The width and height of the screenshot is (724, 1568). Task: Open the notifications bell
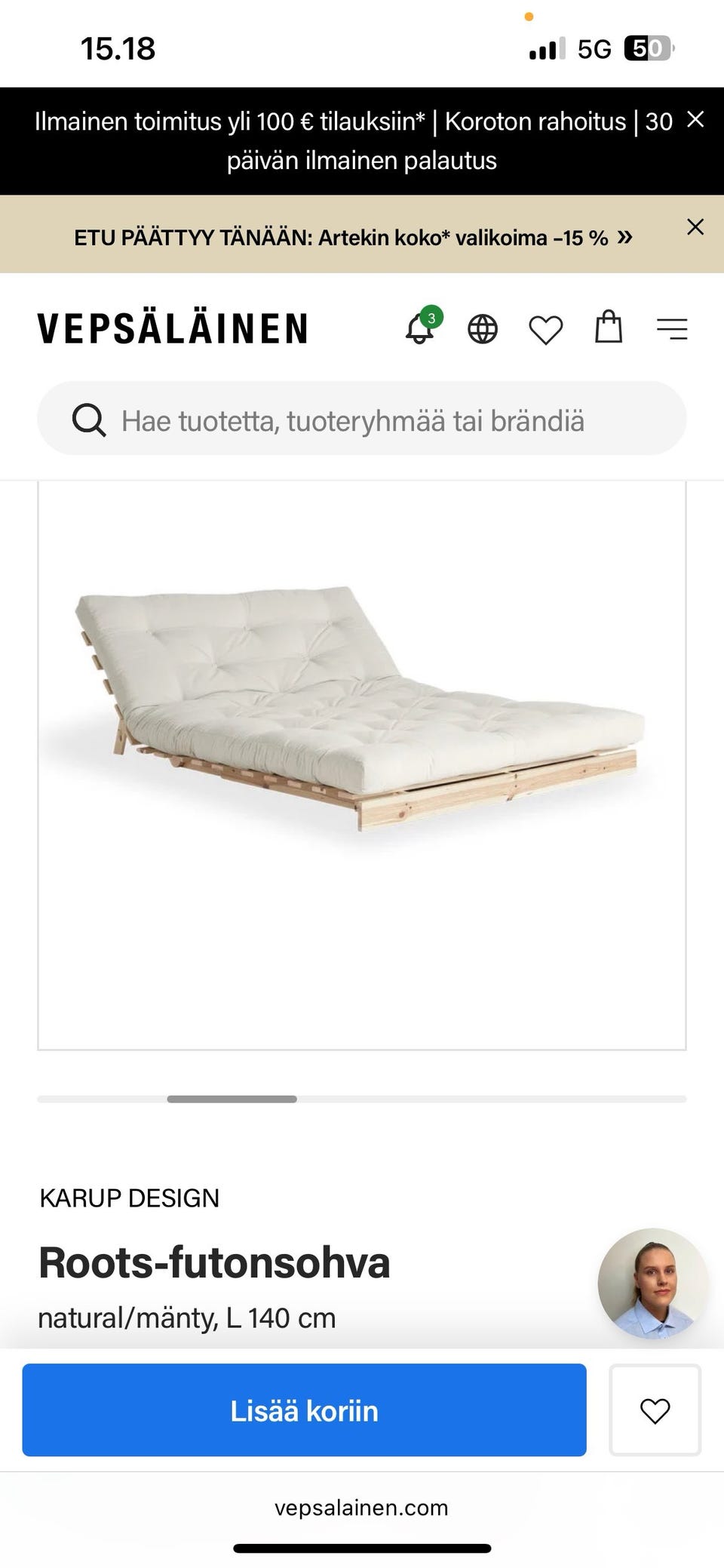tap(421, 328)
